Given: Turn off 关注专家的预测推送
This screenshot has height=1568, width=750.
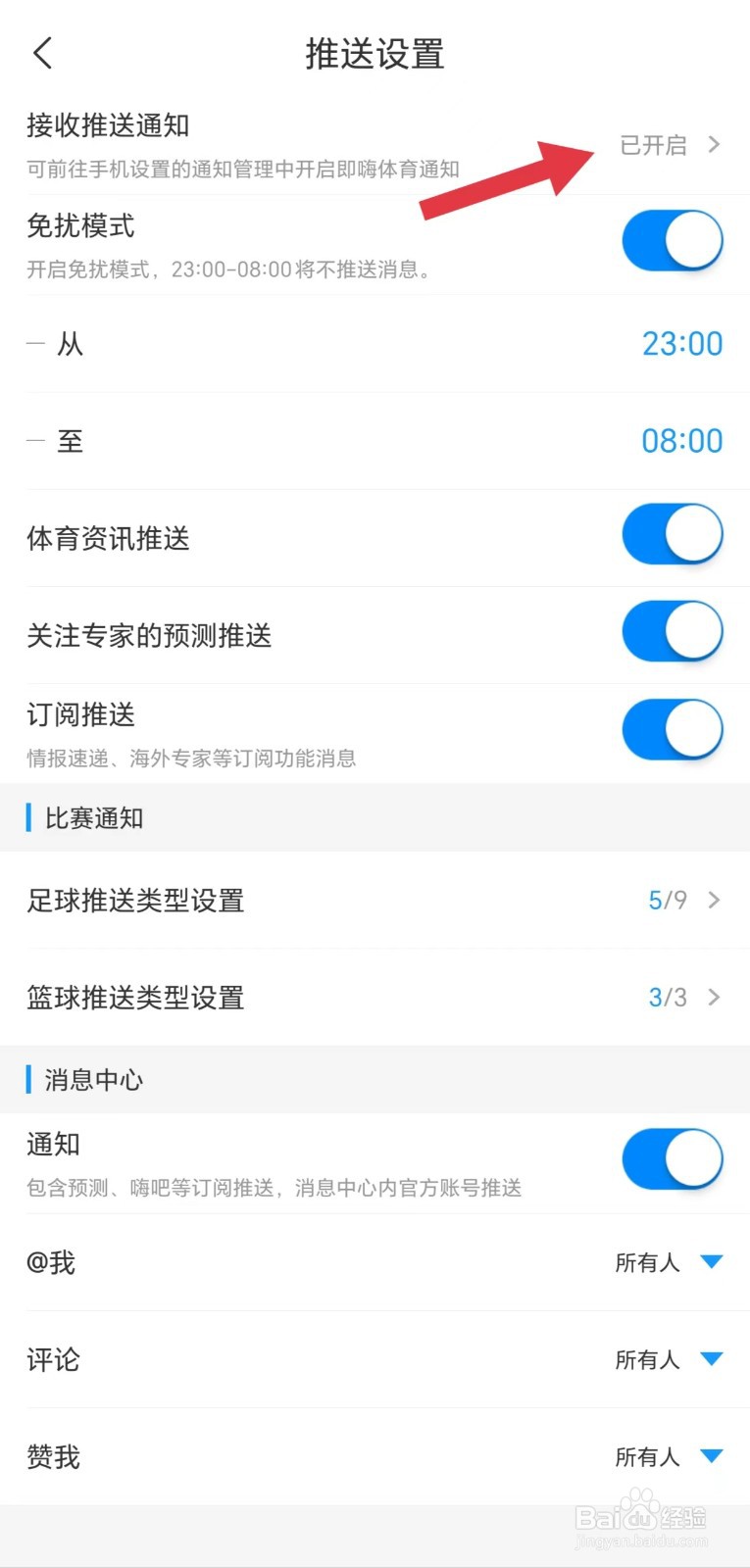Looking at the screenshot, I should pyautogui.click(x=673, y=631).
